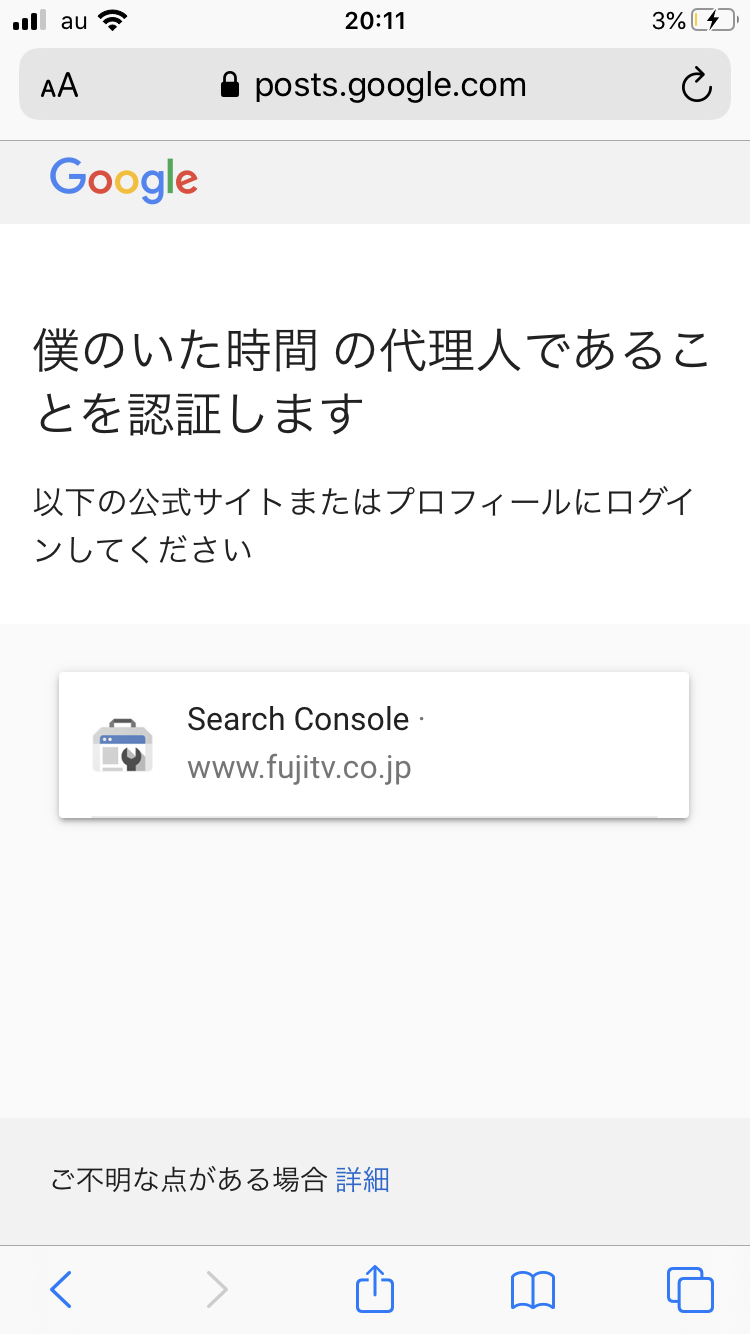Show all open Safari tabs

(690, 1289)
